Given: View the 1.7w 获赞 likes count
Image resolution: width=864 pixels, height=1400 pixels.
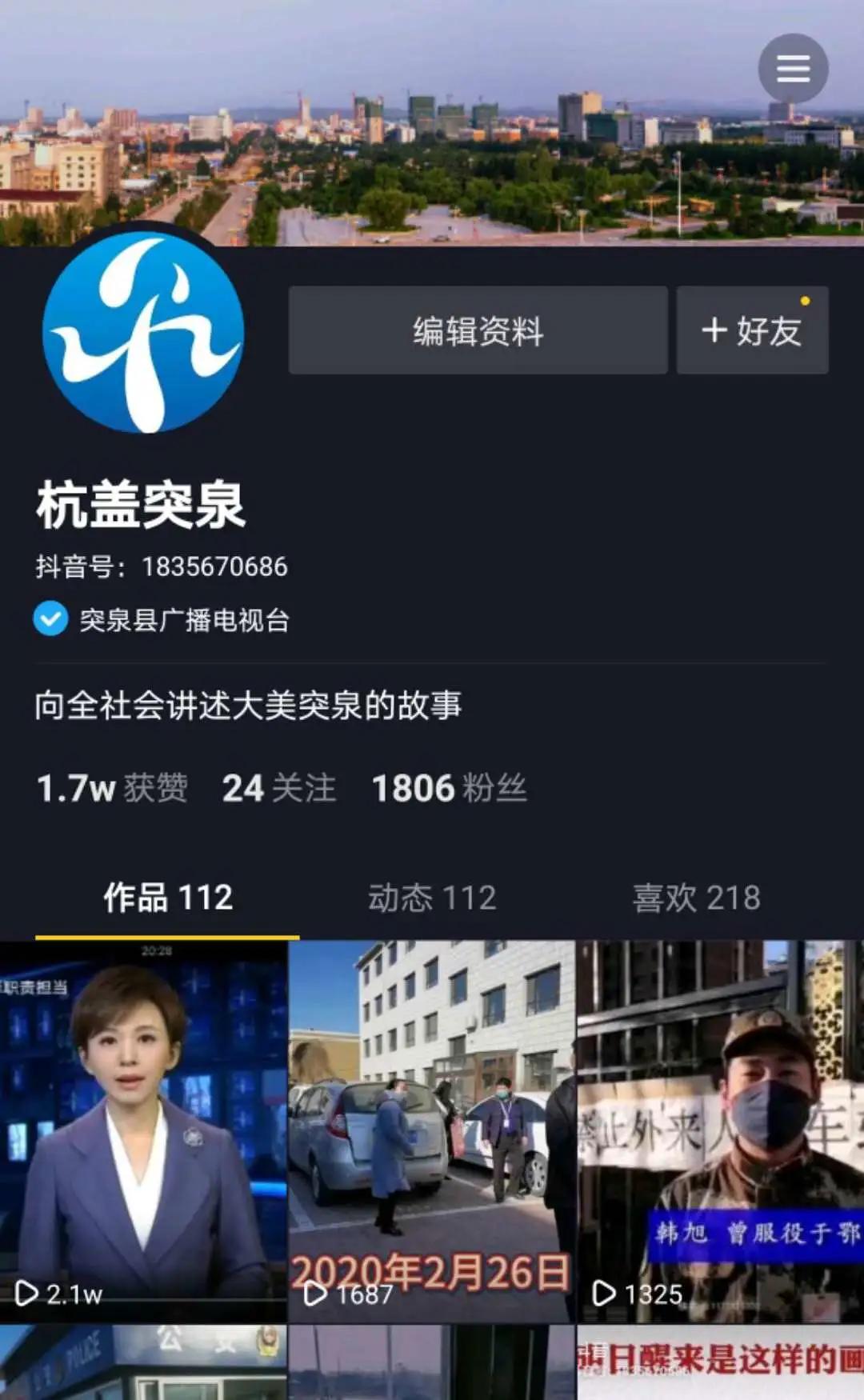Looking at the screenshot, I should point(112,789).
